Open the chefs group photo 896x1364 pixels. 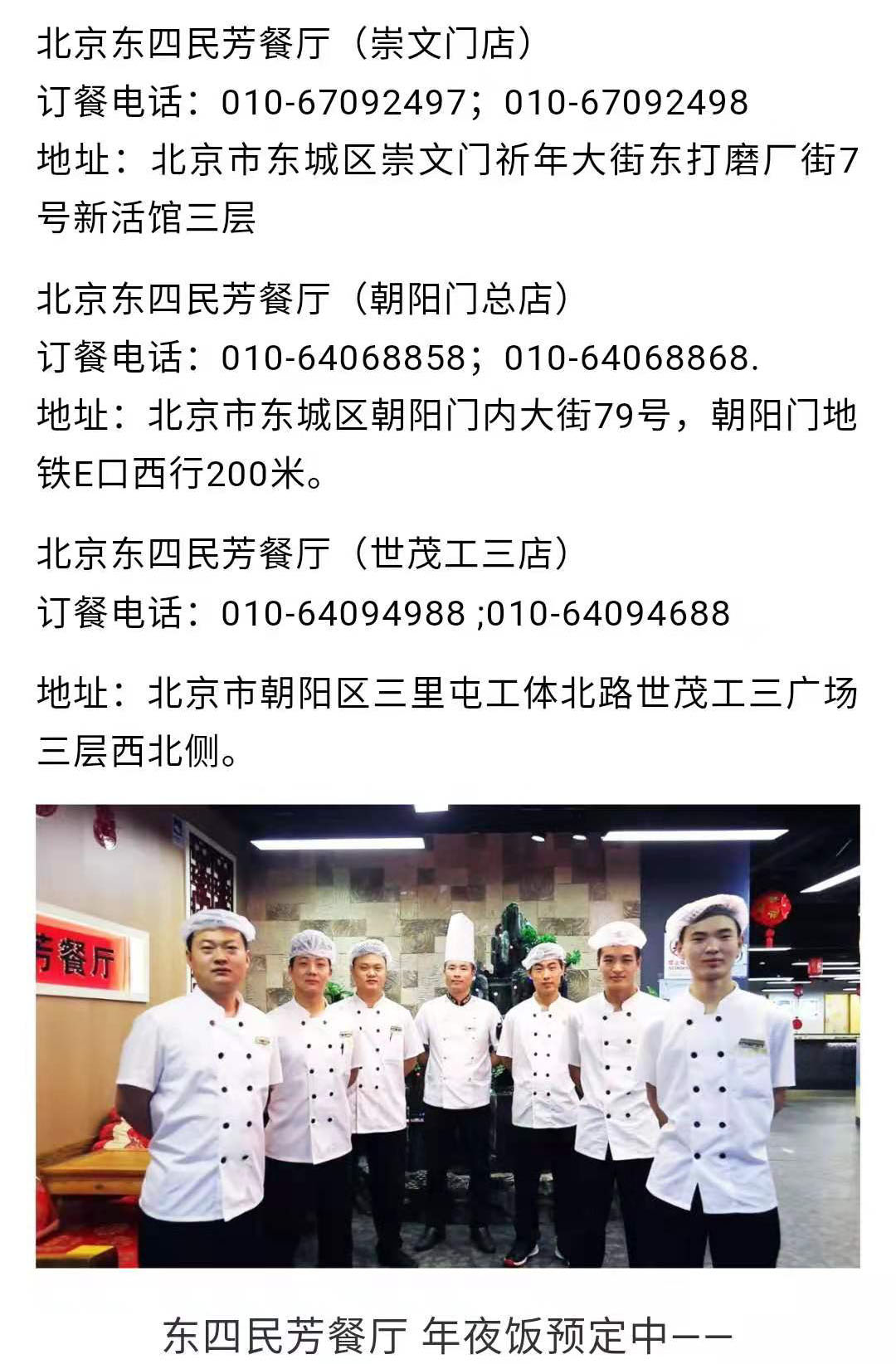pyautogui.click(x=448, y=1035)
